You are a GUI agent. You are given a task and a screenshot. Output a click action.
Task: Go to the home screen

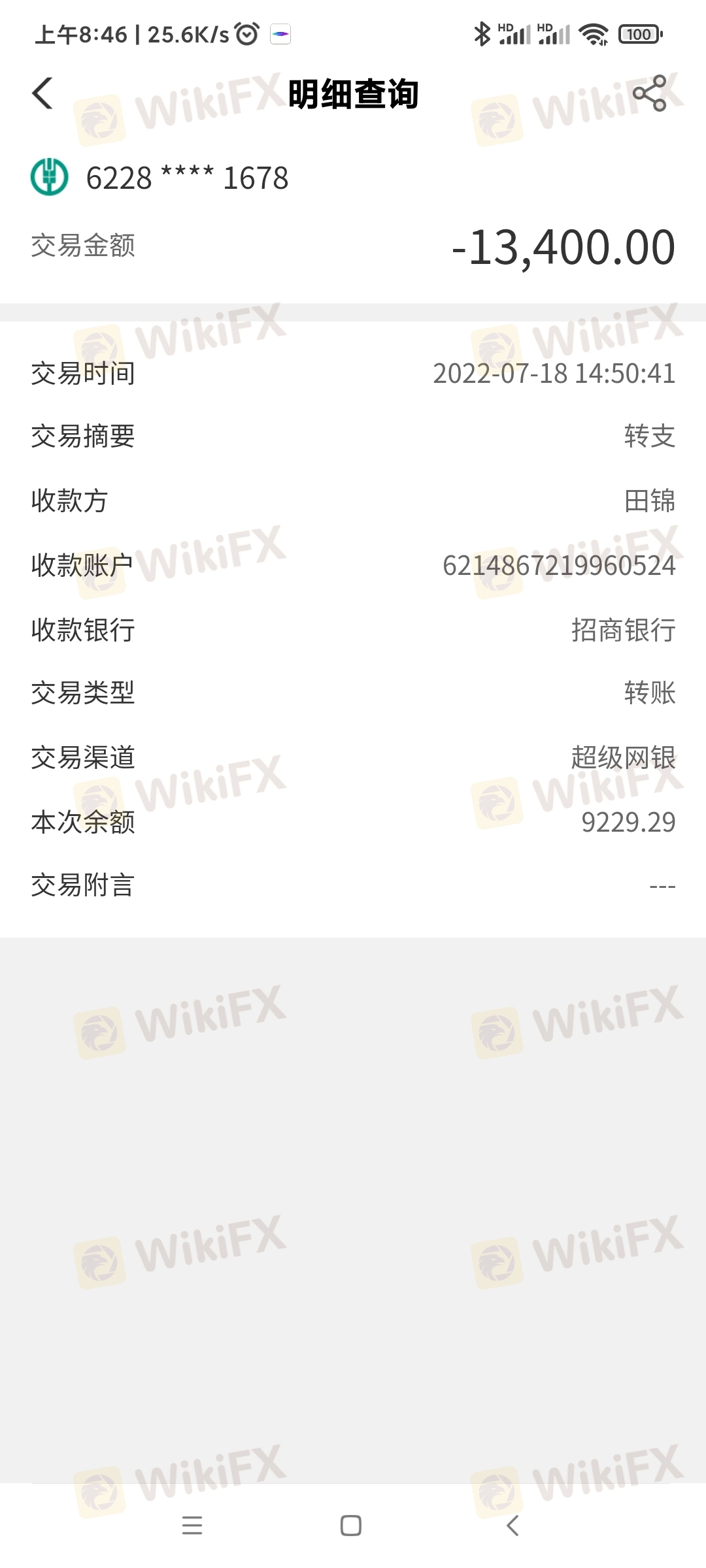pyautogui.click(x=351, y=1526)
